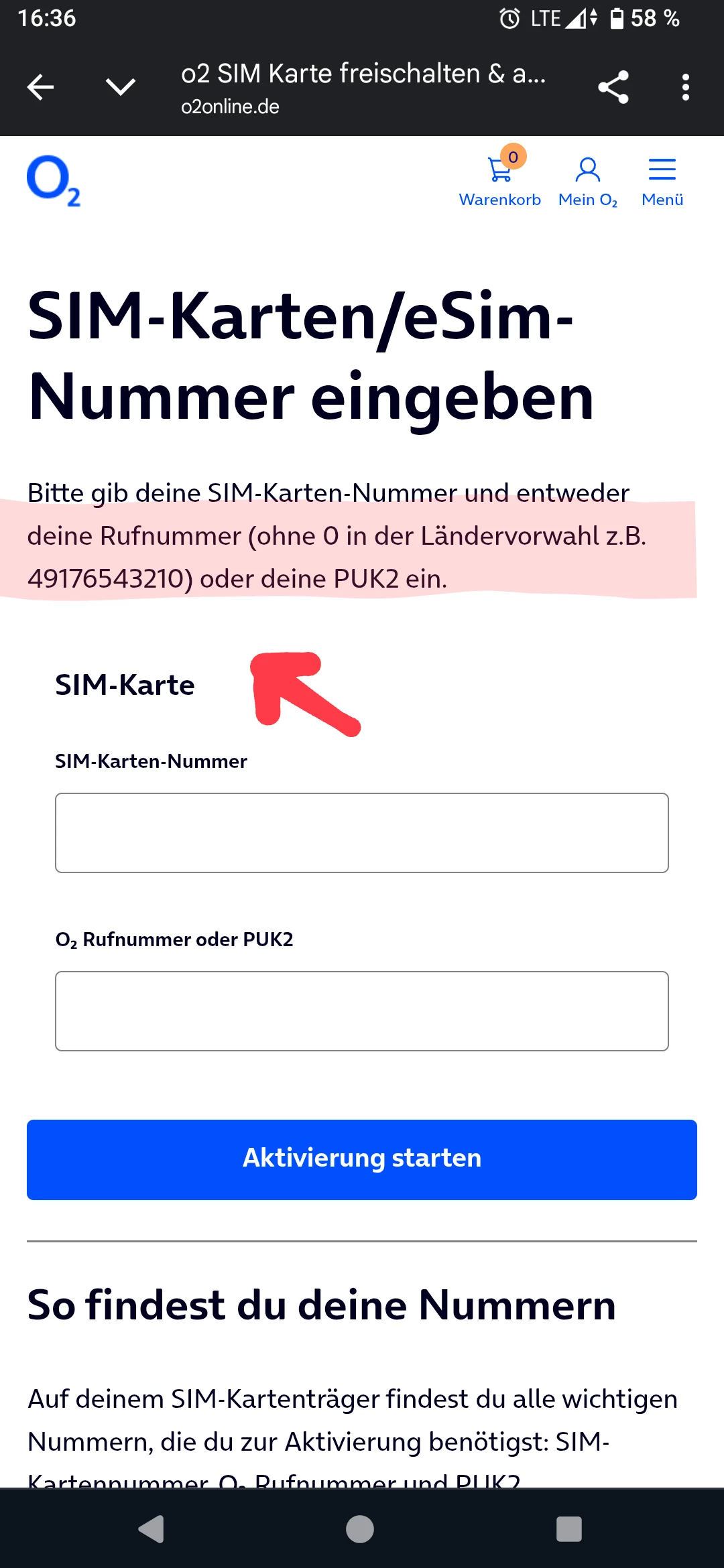Open the browser overflow menu
This screenshot has width=724, height=1568.
[685, 87]
